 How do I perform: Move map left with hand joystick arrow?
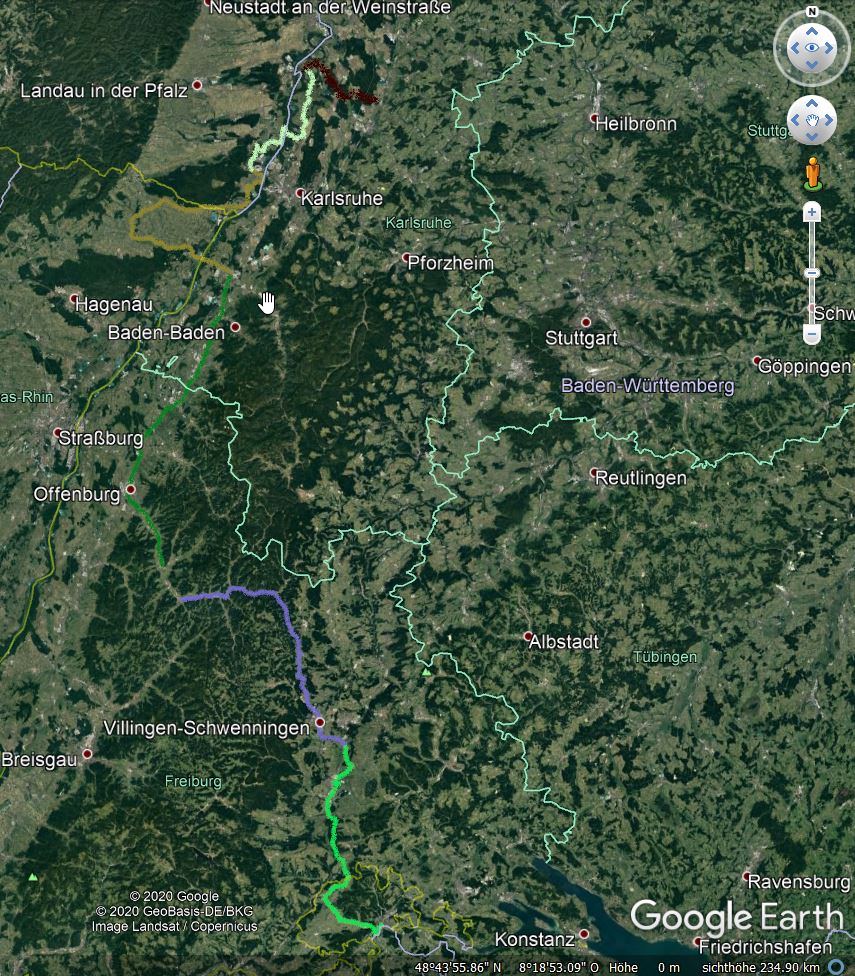[795, 121]
